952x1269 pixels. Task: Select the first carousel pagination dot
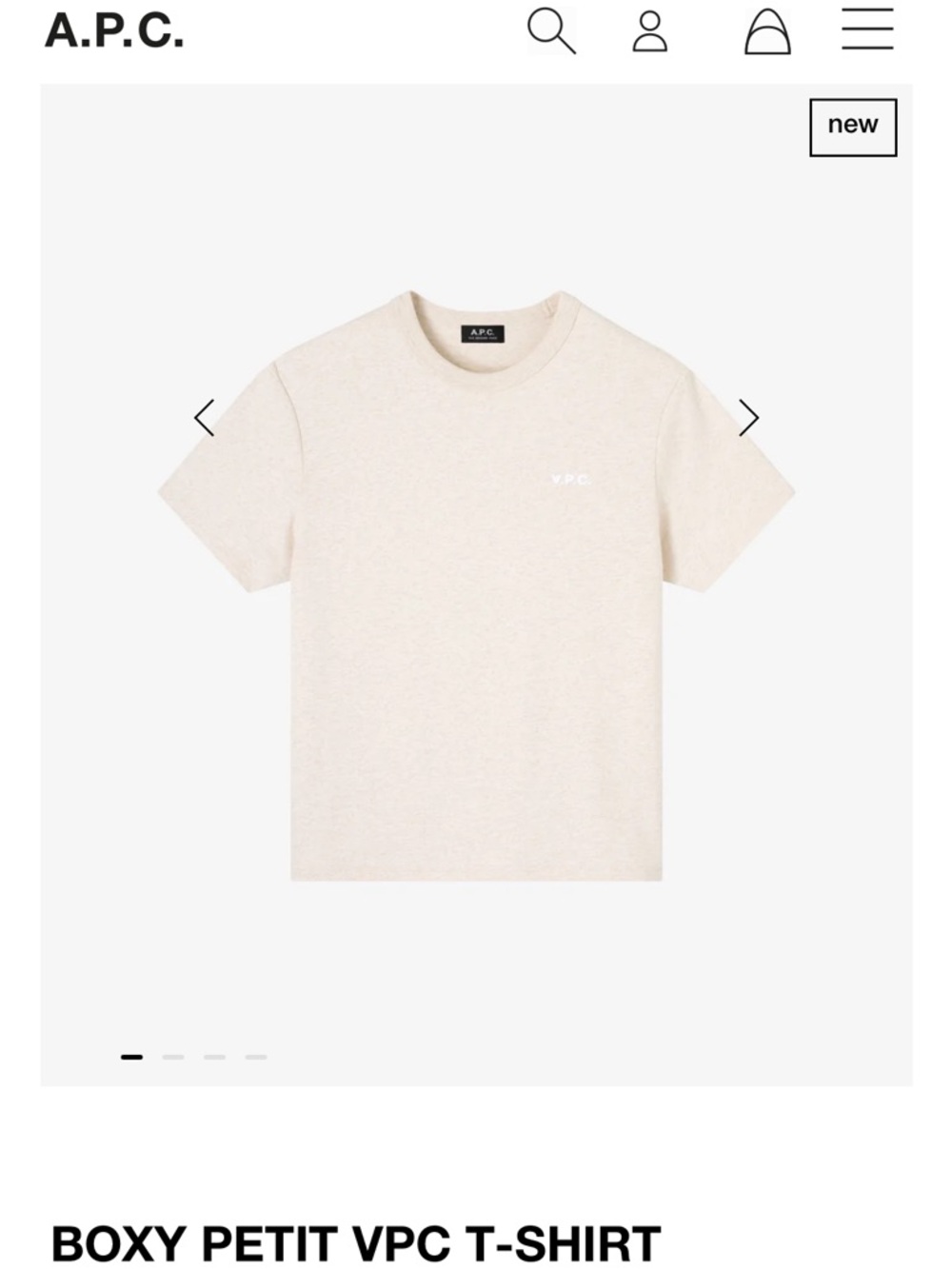tap(131, 1057)
